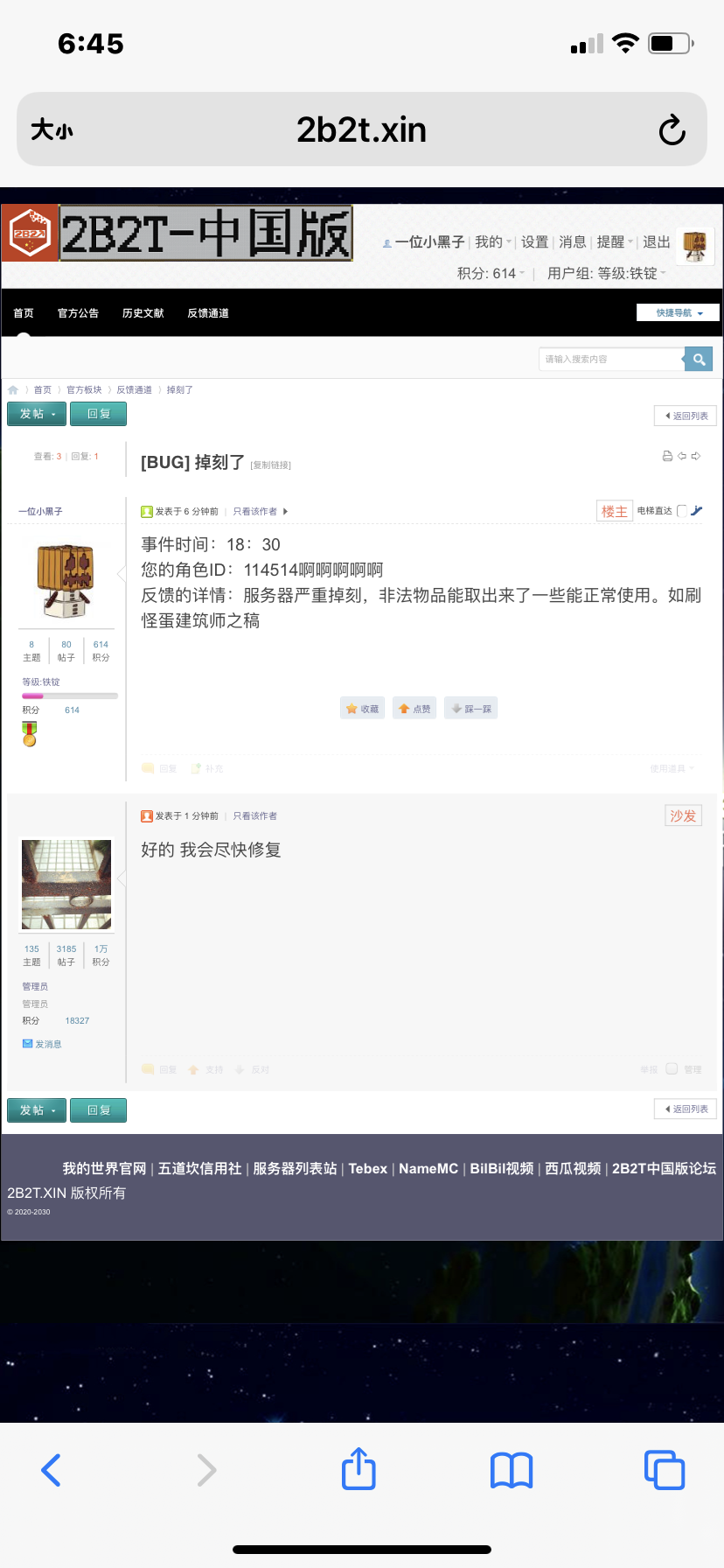Check the 管理 checkbox on the reply
724x1568 pixels.
tap(671, 1068)
